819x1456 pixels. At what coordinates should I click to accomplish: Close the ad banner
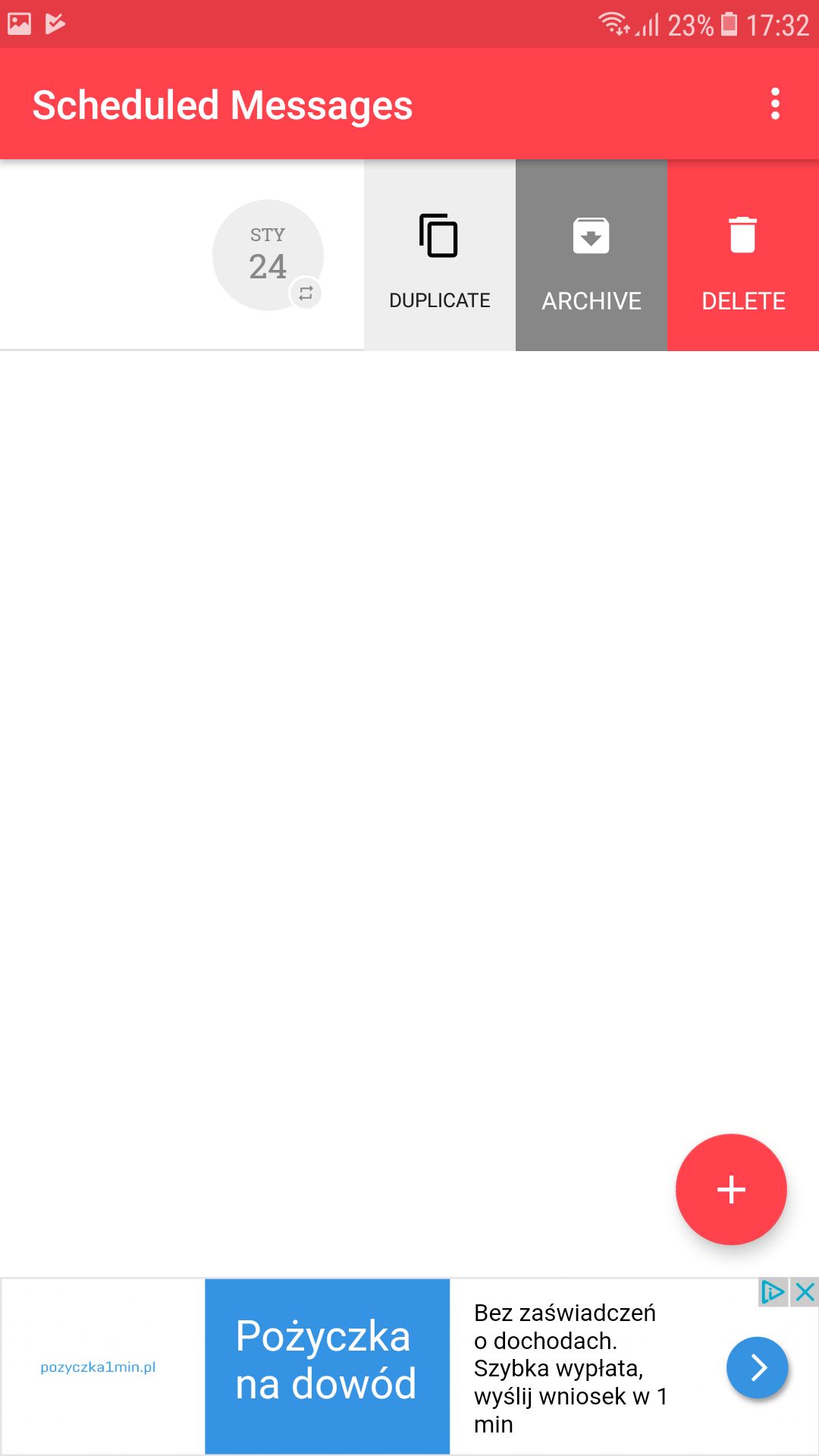805,1291
